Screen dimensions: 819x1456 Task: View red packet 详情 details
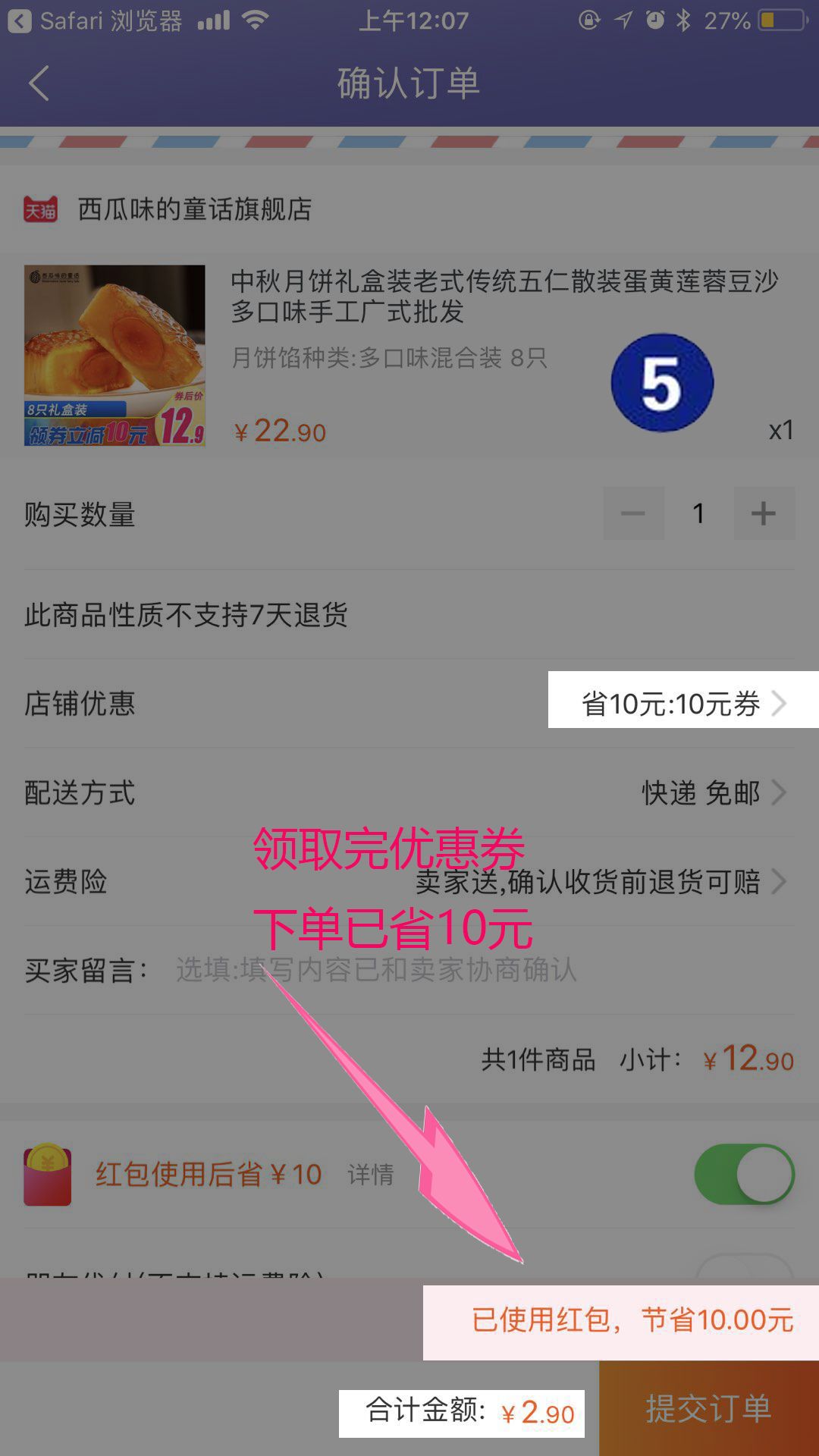coord(370,1175)
